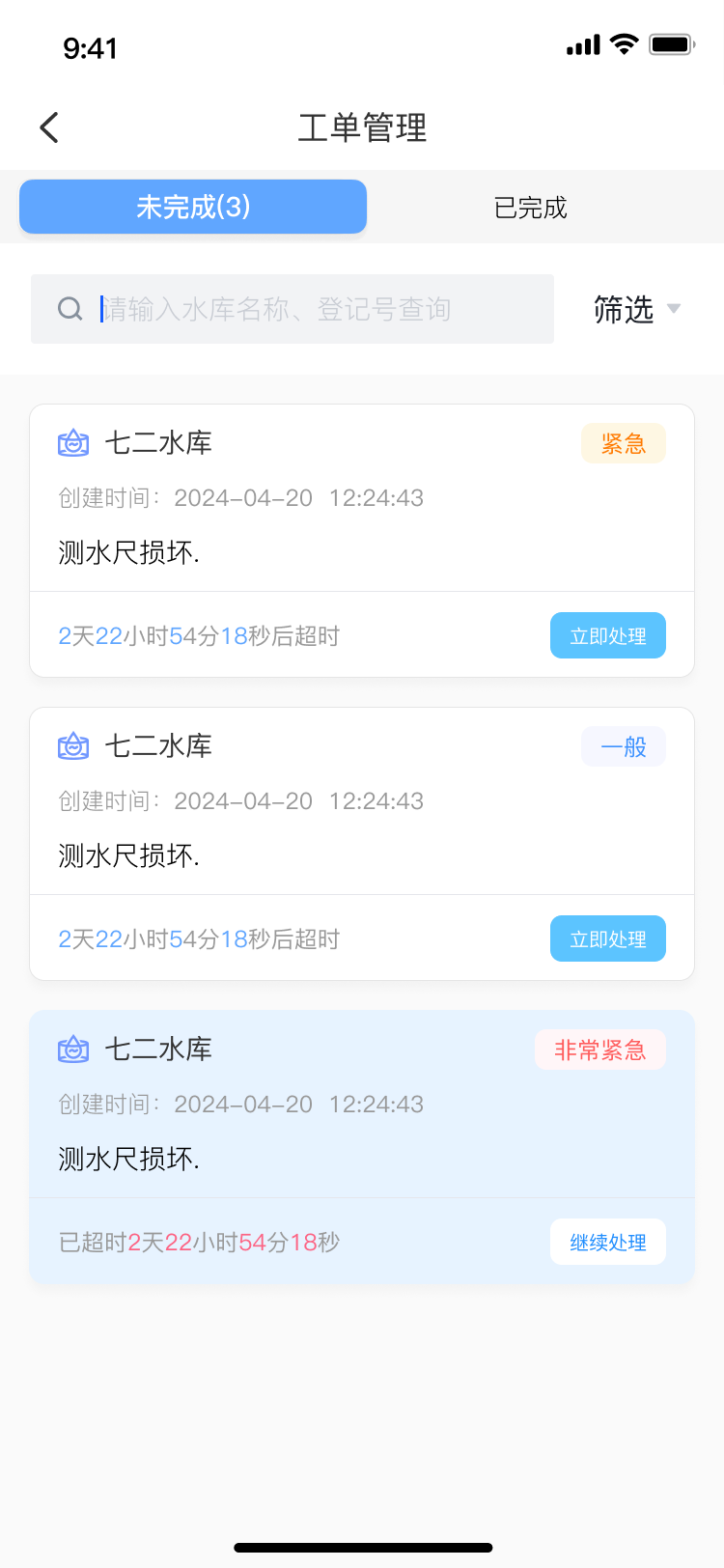Go back from 工单管理 page
Screen dimensions: 724x1568
(x=49, y=127)
